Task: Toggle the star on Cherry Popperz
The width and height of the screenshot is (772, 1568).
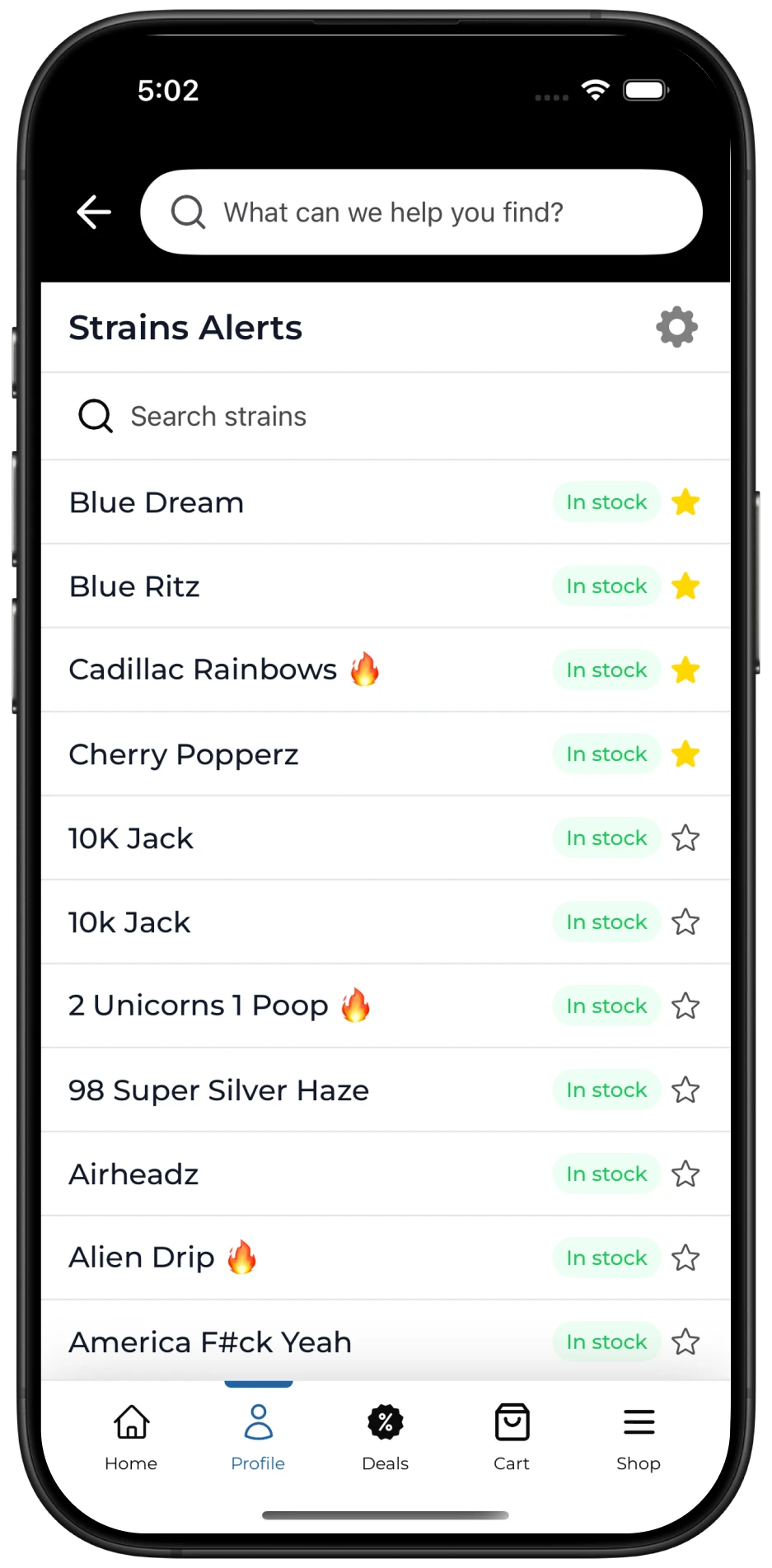Action: click(x=685, y=754)
